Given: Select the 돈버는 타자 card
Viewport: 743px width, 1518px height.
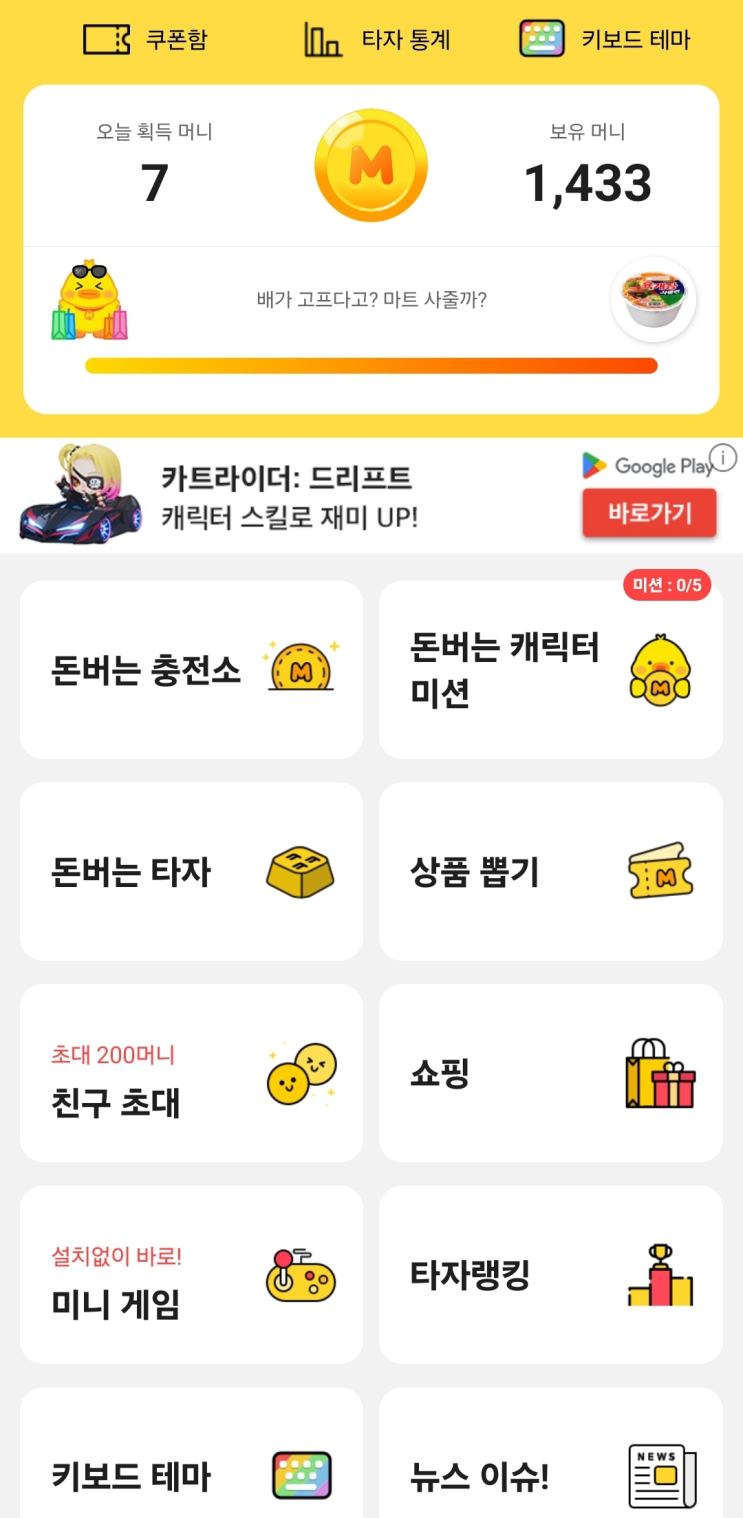Looking at the screenshot, I should (x=191, y=871).
